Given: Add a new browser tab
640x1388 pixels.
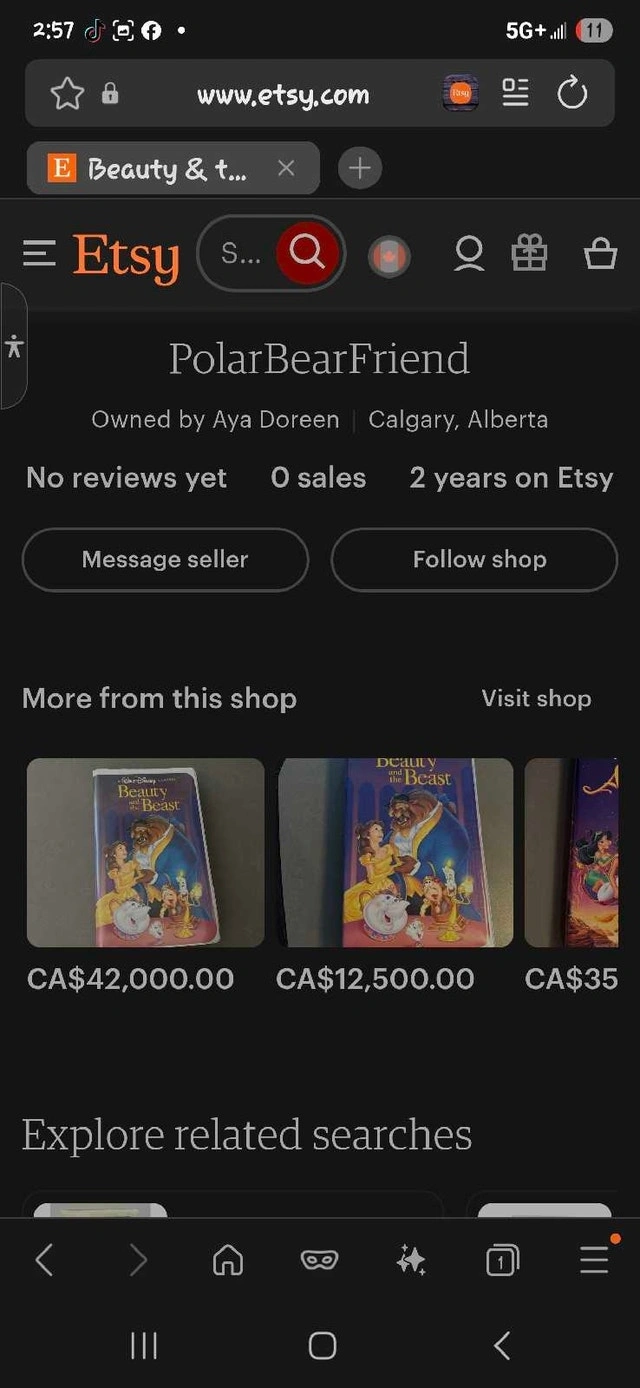Looking at the screenshot, I should 360,168.
